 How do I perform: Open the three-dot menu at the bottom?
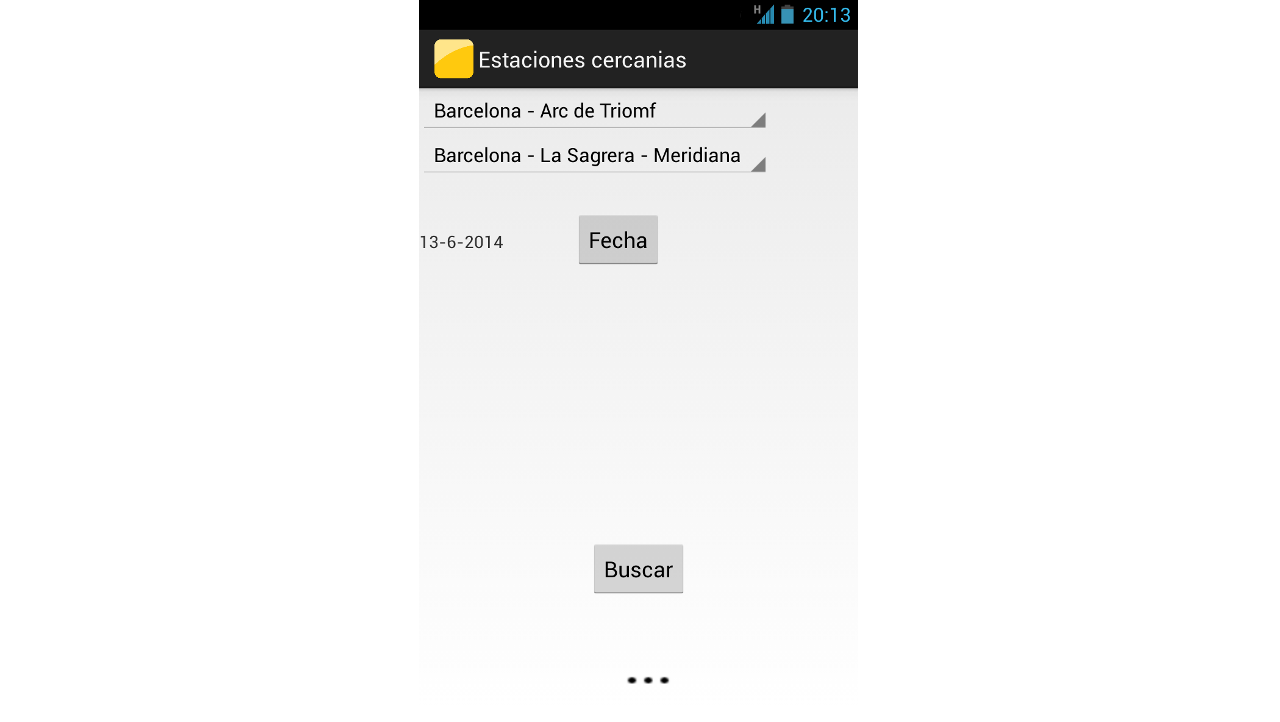(x=648, y=680)
